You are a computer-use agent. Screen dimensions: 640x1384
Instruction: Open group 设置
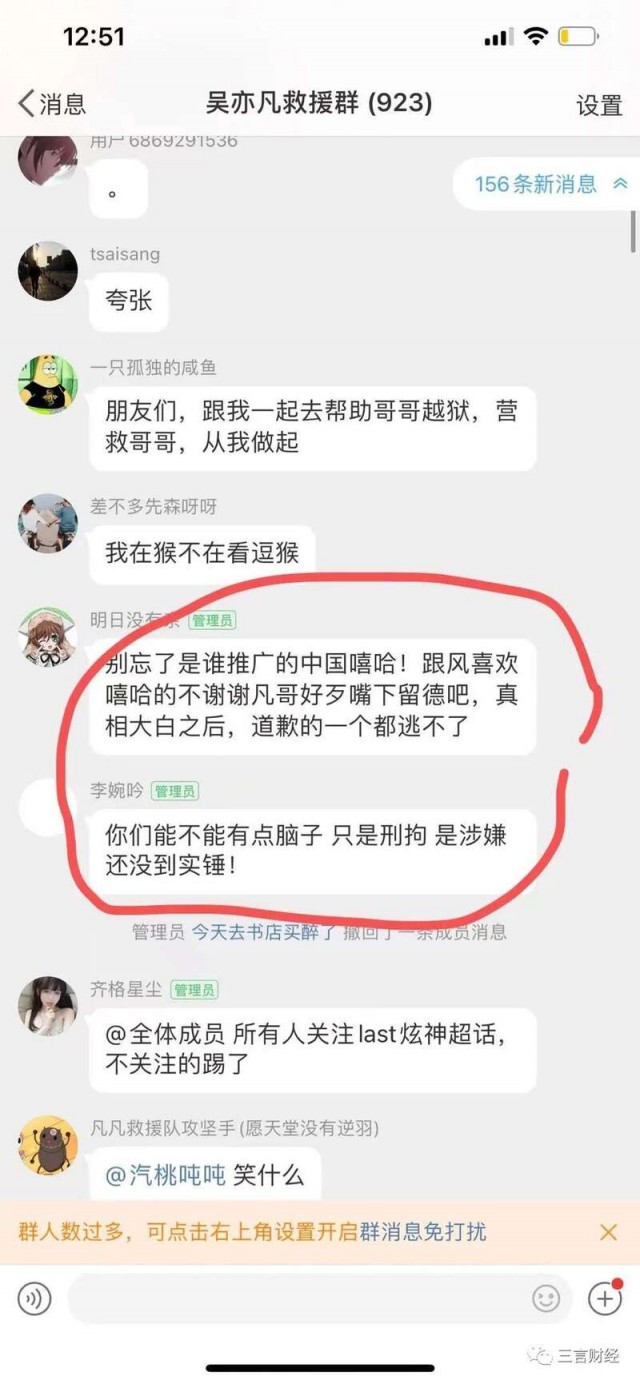coord(599,105)
